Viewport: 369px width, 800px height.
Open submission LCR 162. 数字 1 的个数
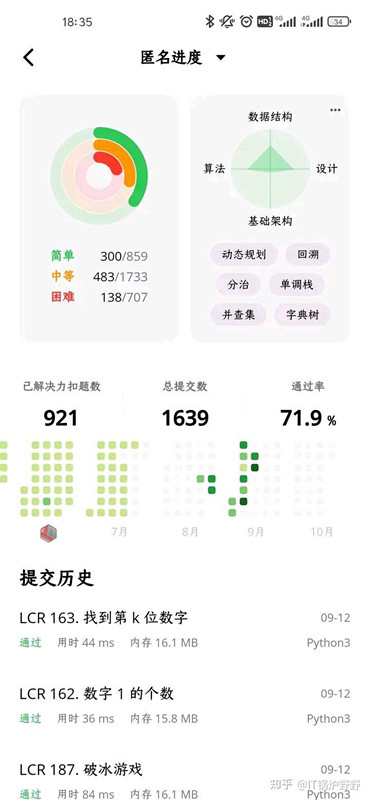[x=185, y=705]
